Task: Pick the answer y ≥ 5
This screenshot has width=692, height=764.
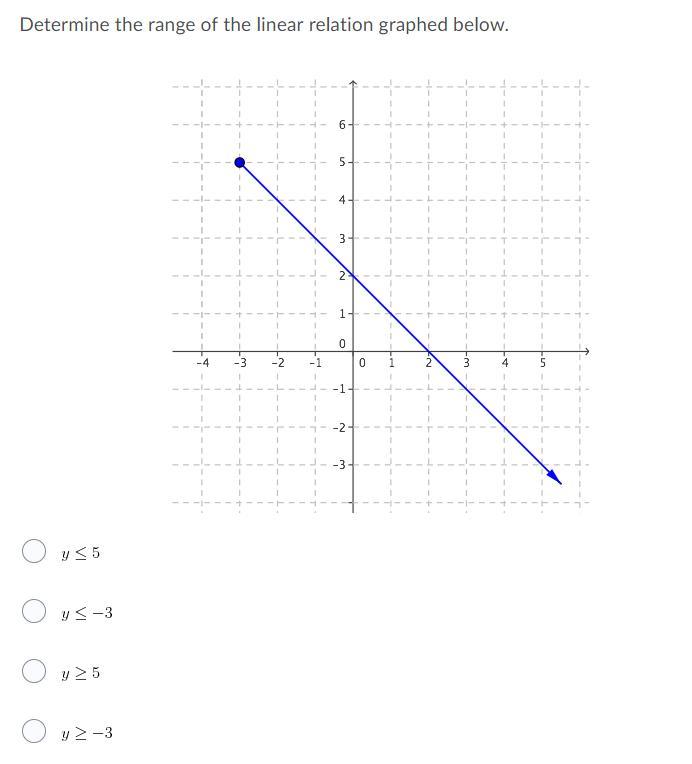Action: [34, 672]
